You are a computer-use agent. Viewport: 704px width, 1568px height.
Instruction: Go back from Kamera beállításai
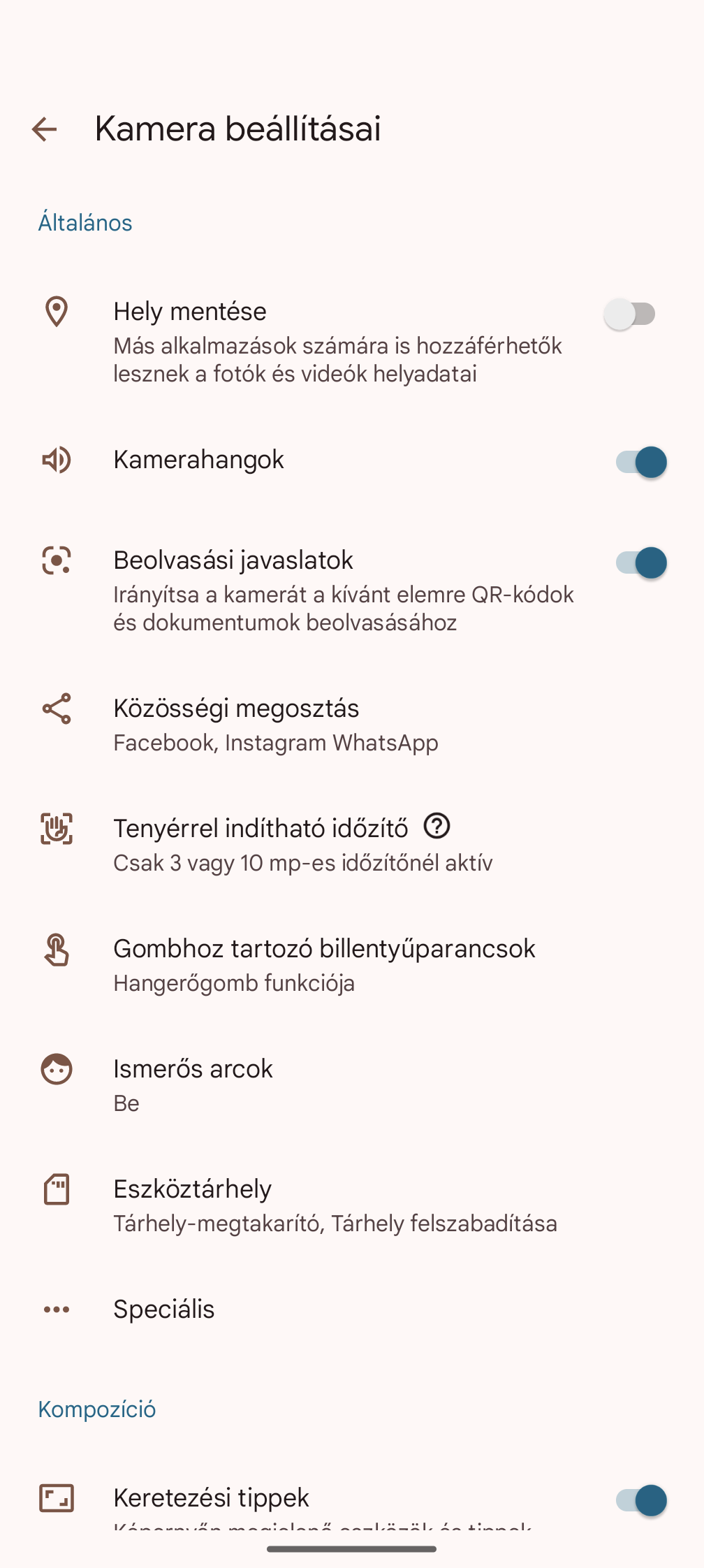coord(45,129)
